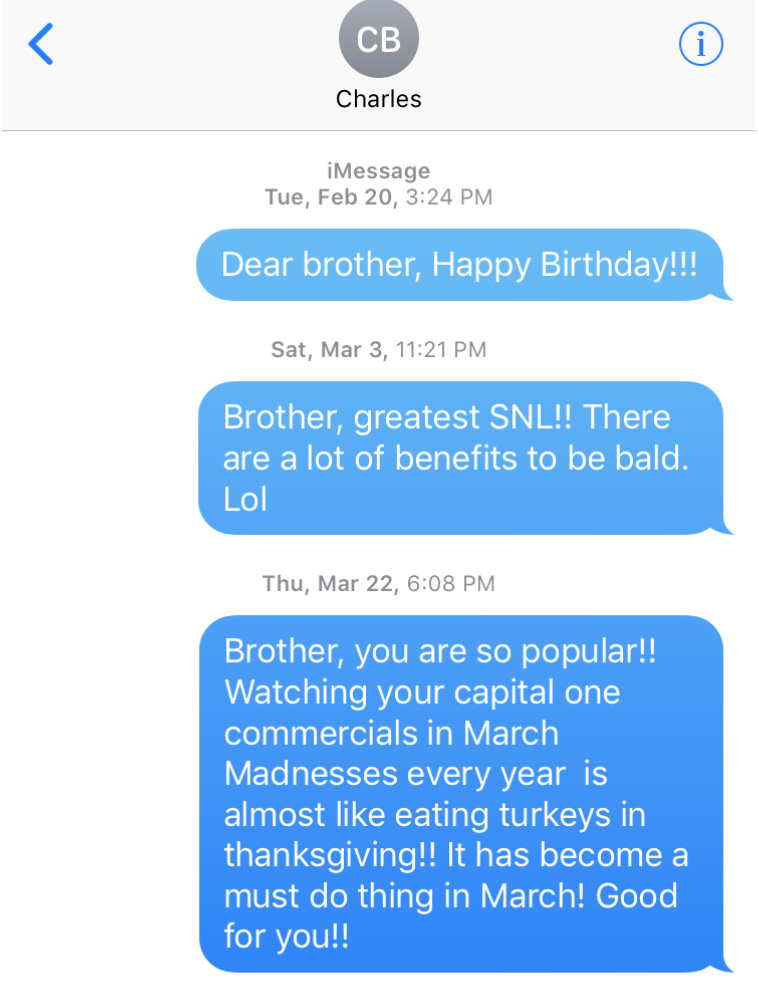Open the conversation info button
The width and height of the screenshot is (758, 982).
(x=701, y=44)
